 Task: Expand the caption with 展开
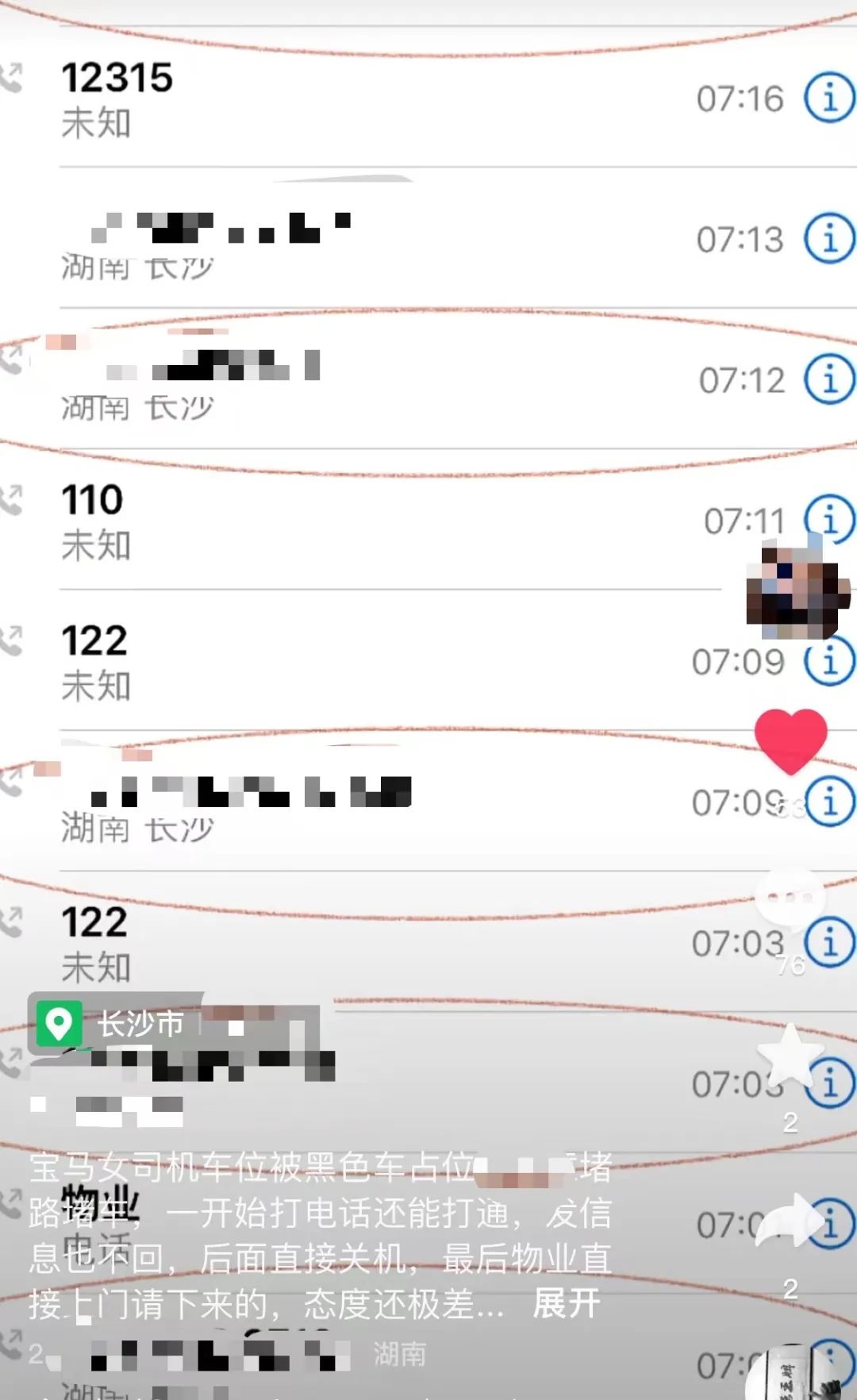point(566,1304)
